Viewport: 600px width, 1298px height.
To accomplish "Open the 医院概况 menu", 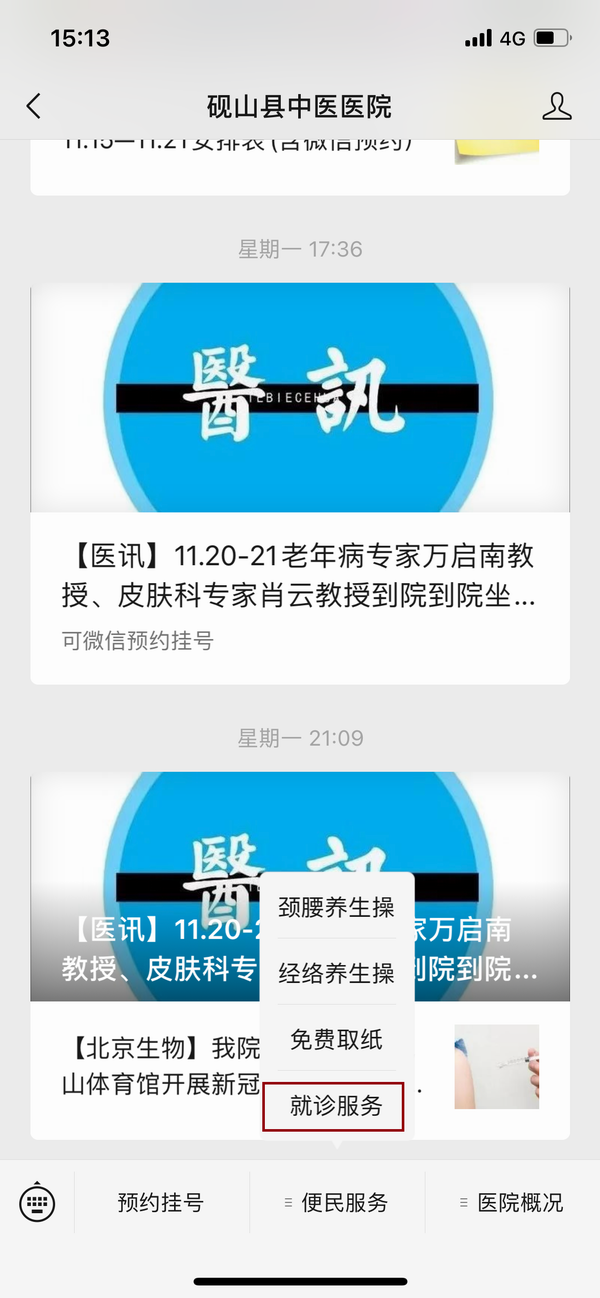I will tap(512, 1202).
